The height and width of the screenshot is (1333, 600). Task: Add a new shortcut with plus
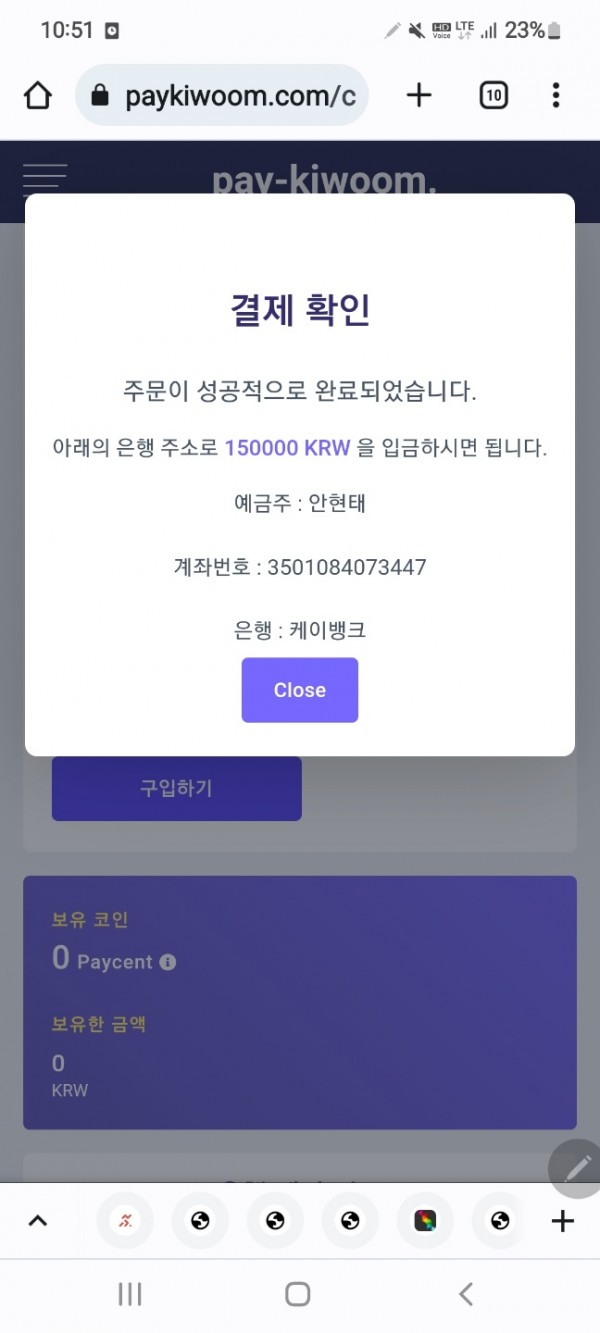[x=563, y=1221]
